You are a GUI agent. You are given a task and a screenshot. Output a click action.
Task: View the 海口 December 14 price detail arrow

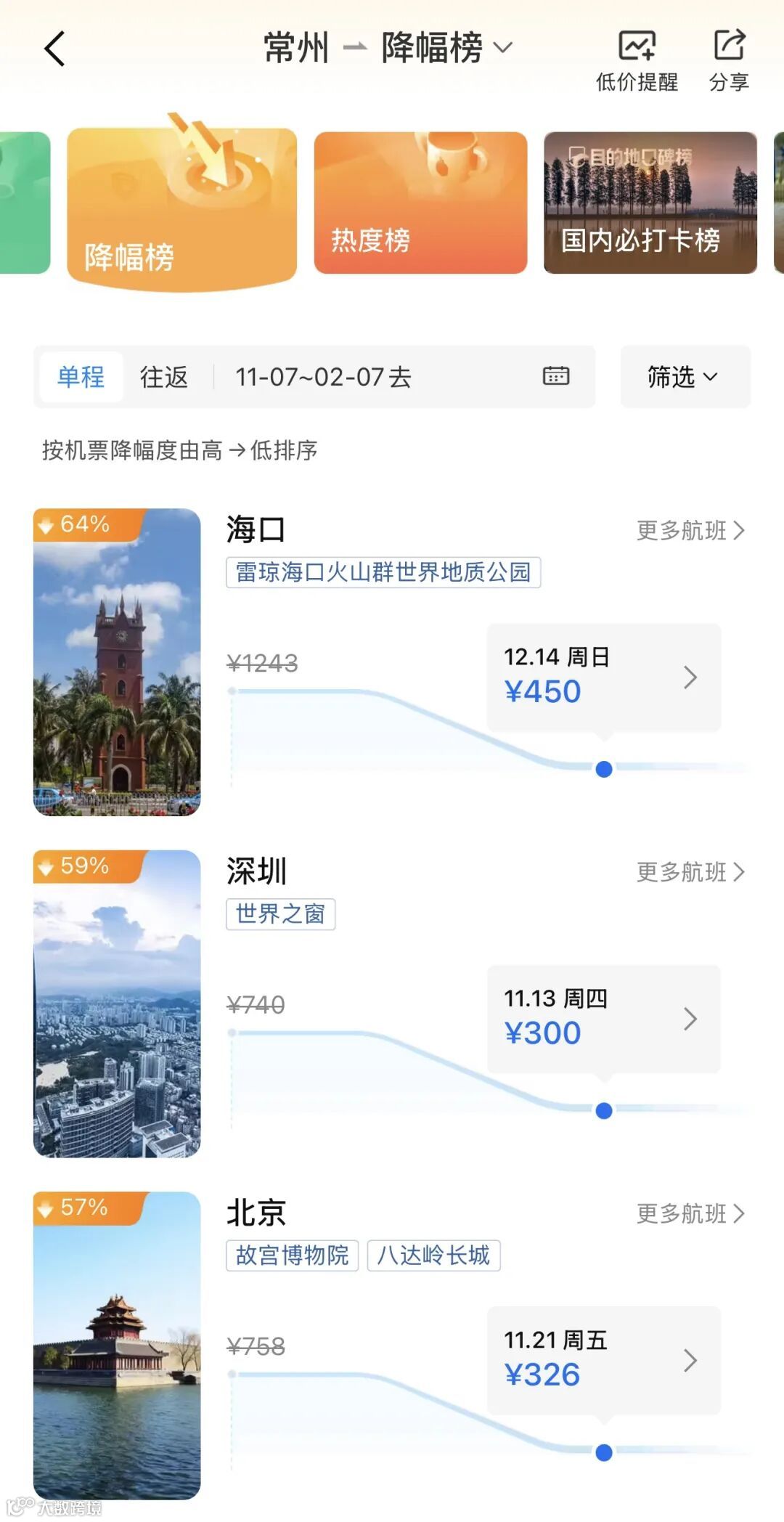(x=688, y=677)
